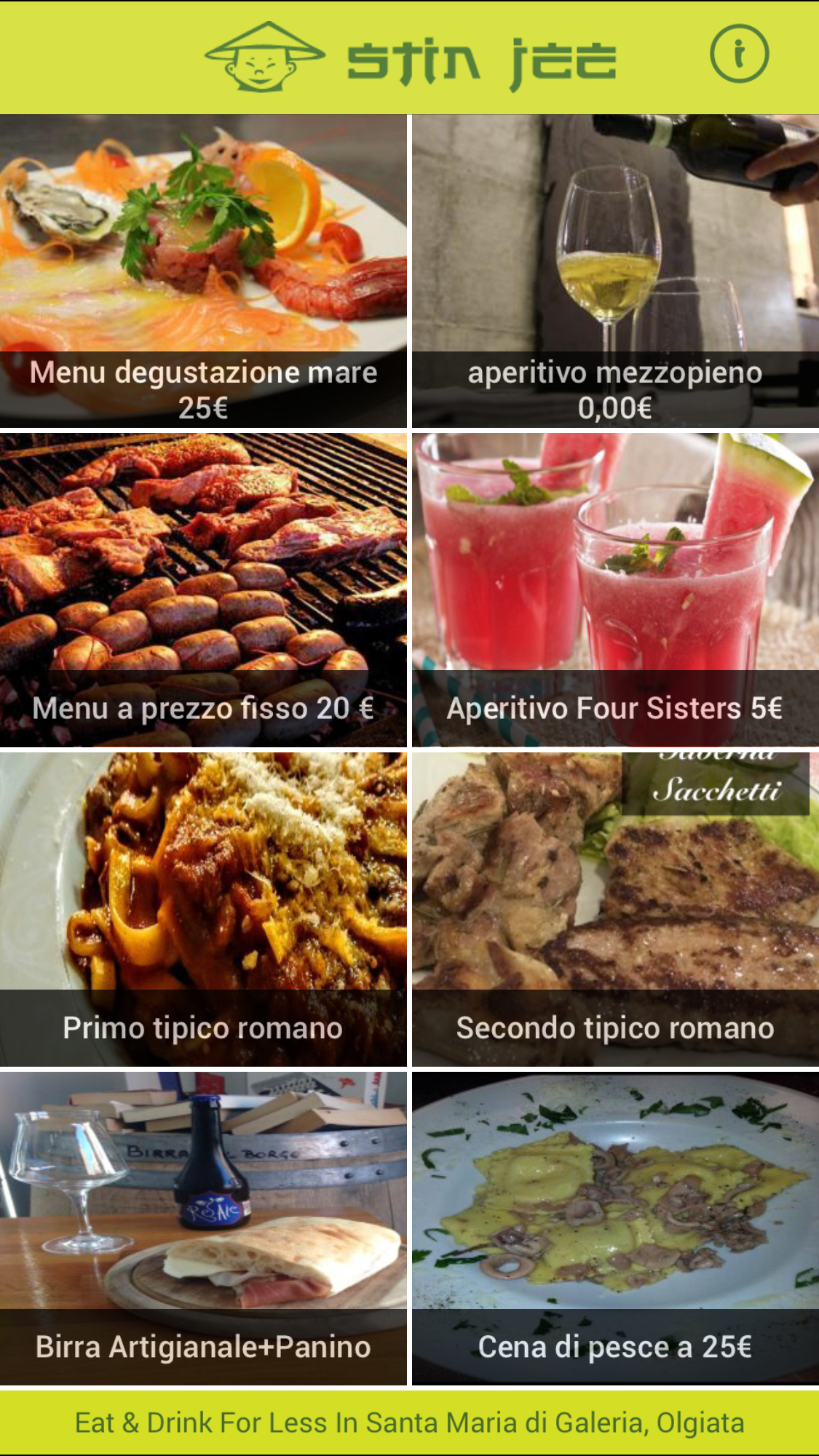
Task: View Secondo tipico romano offer
Action: click(615, 910)
